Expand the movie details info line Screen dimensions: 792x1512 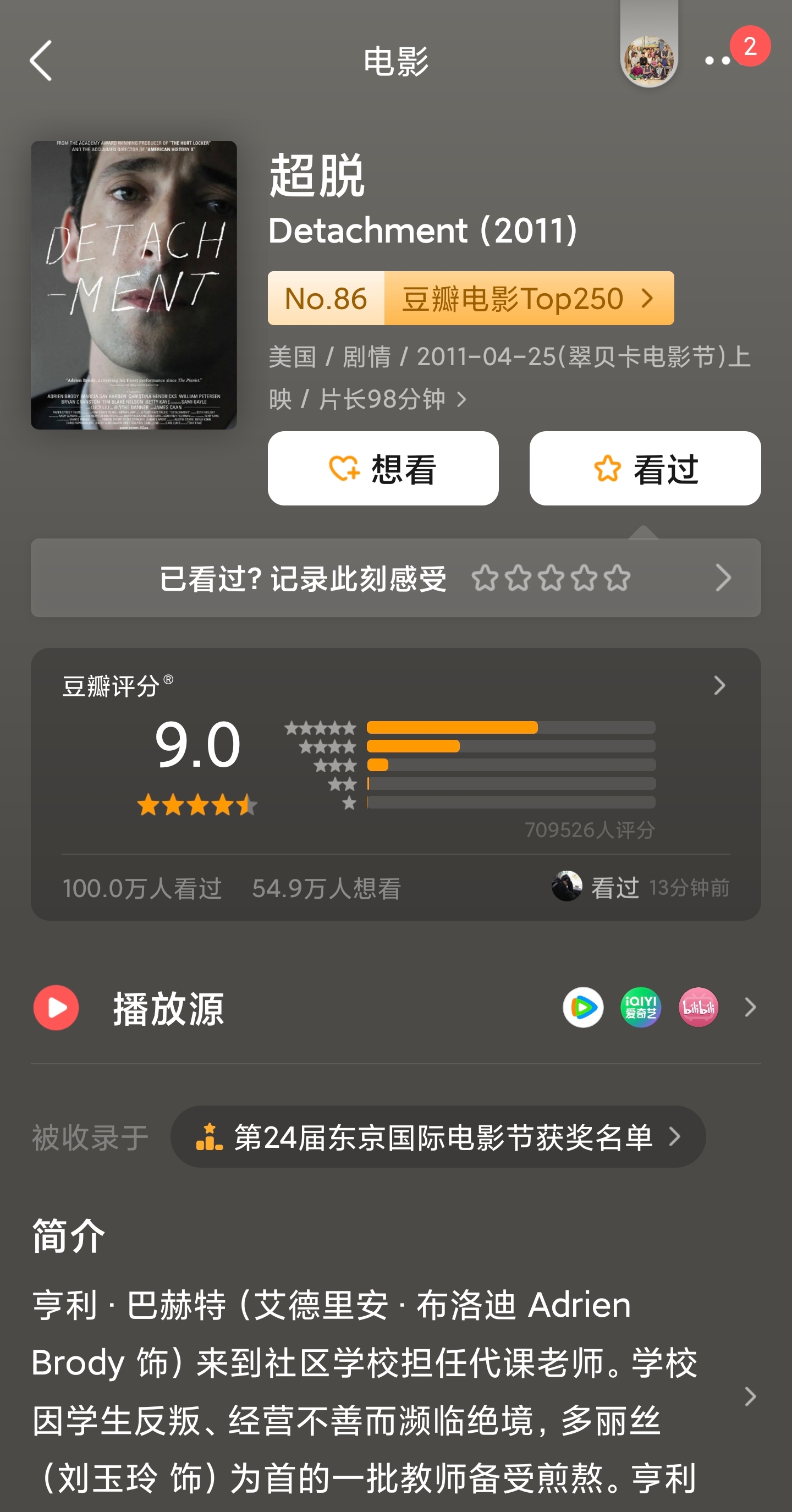[x=462, y=400]
